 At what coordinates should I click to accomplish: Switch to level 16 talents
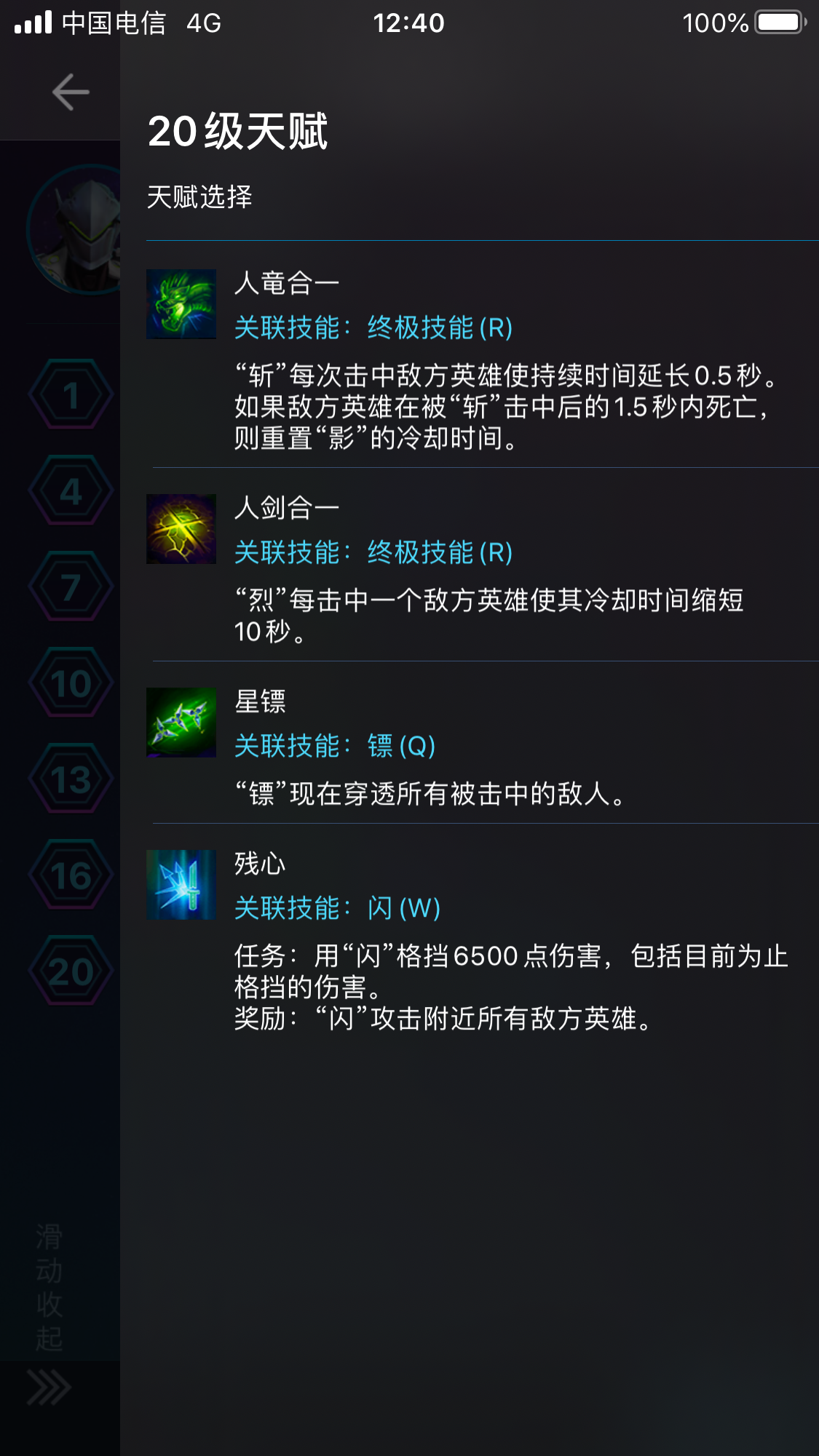71,875
